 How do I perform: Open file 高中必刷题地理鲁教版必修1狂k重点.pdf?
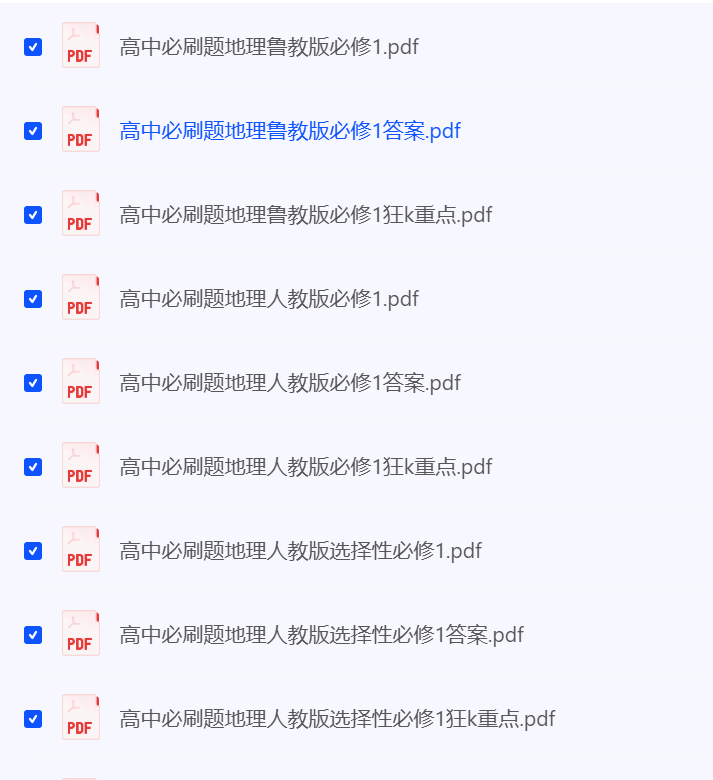pos(305,215)
